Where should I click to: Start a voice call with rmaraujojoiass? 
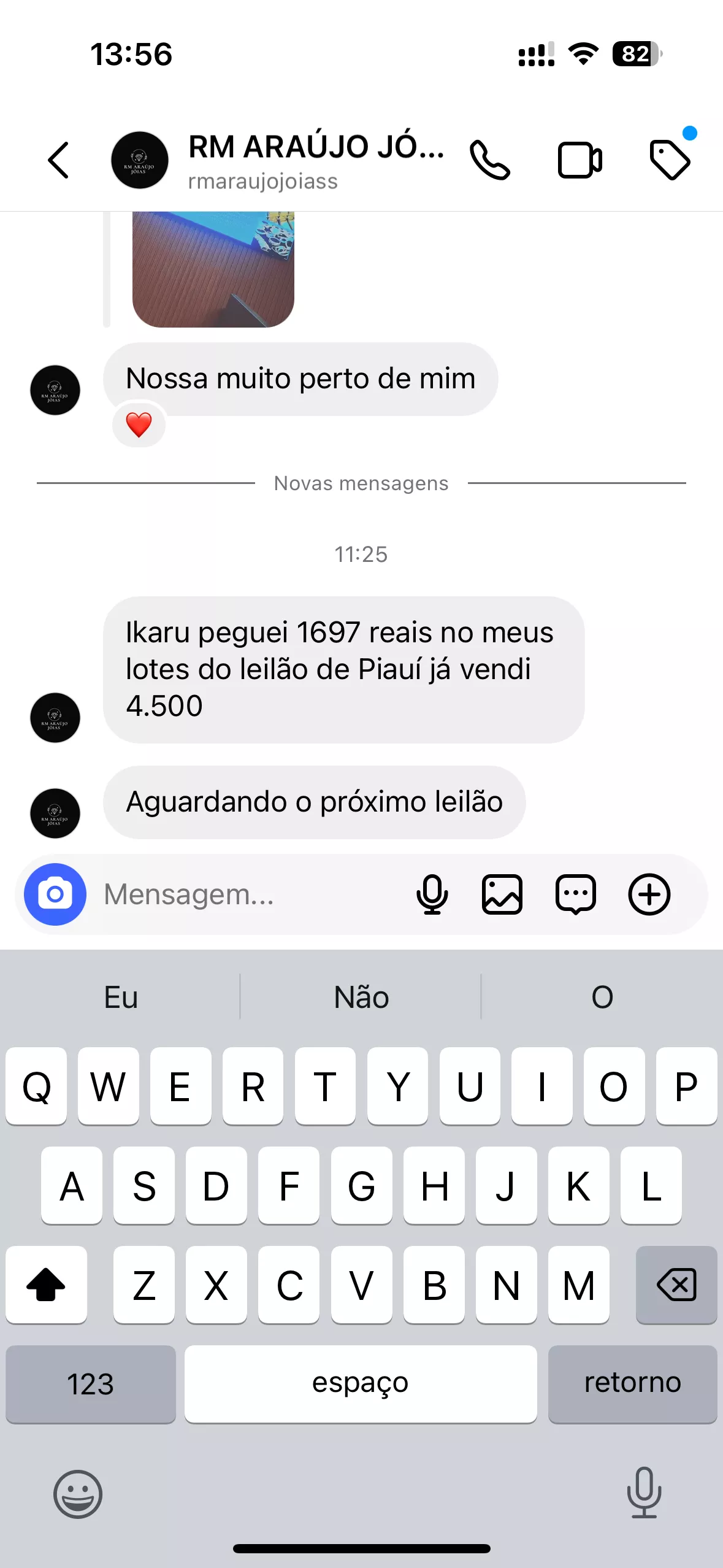tap(489, 160)
